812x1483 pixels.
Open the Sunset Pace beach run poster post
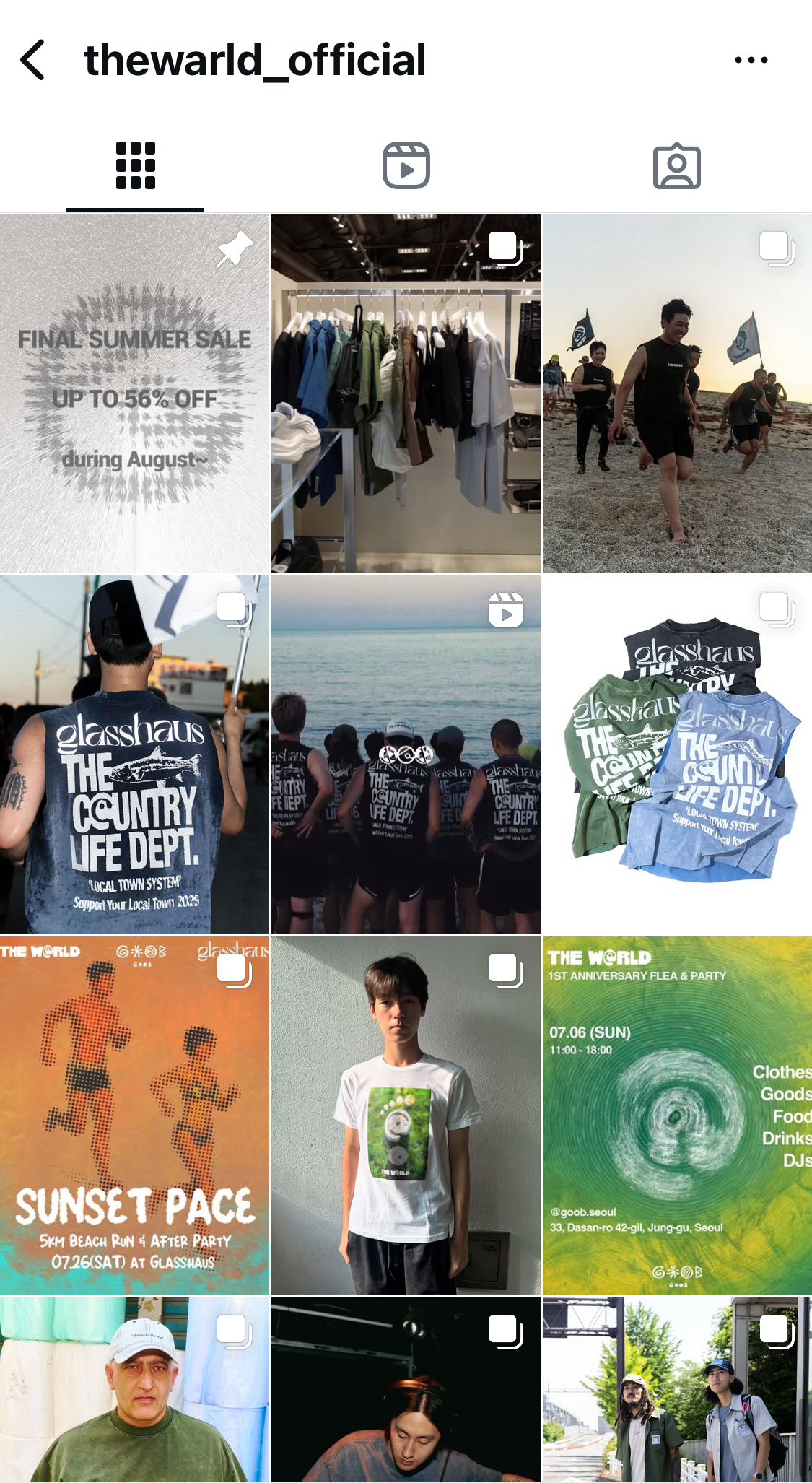pyautogui.click(x=134, y=1115)
